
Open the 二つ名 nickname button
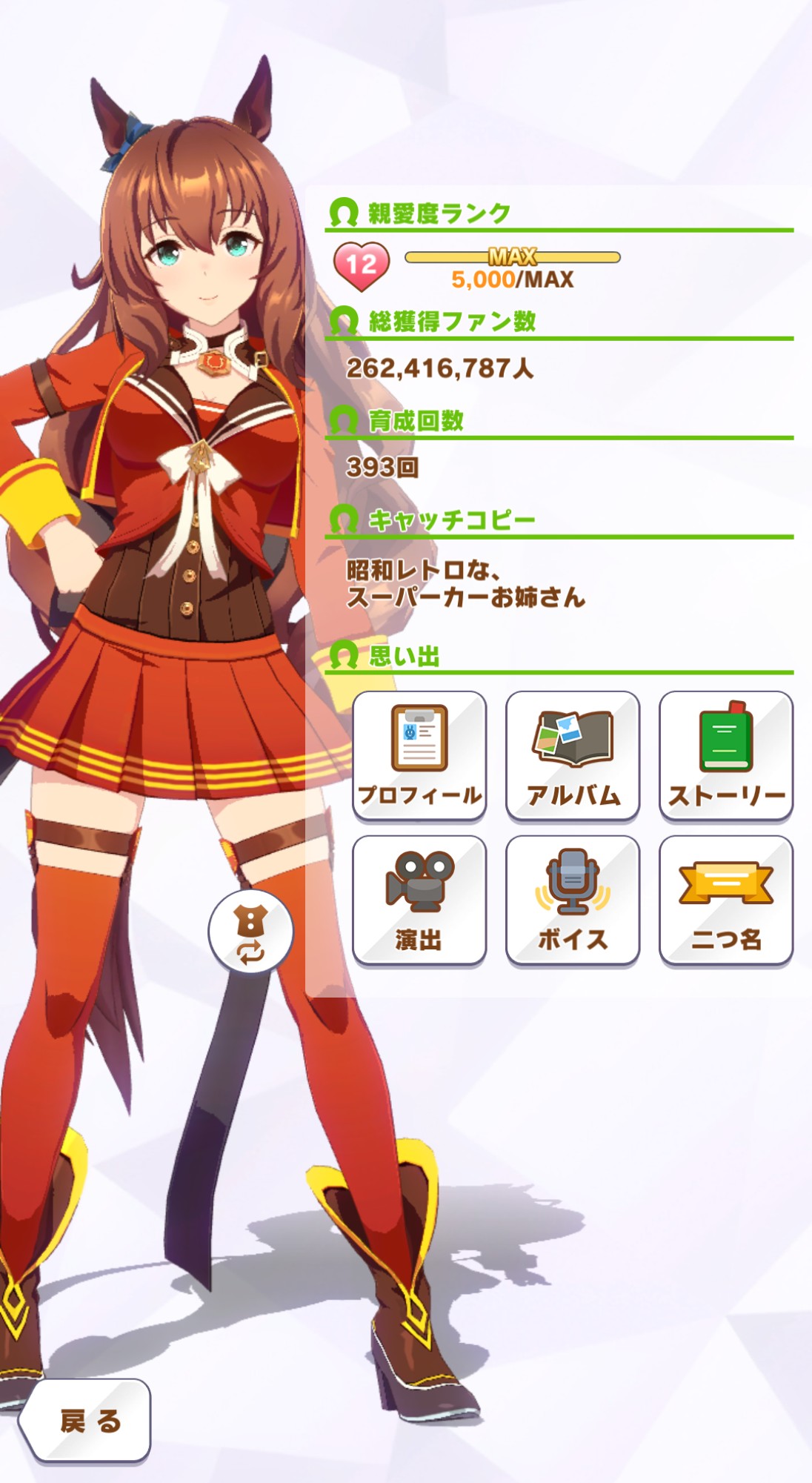pos(726,900)
